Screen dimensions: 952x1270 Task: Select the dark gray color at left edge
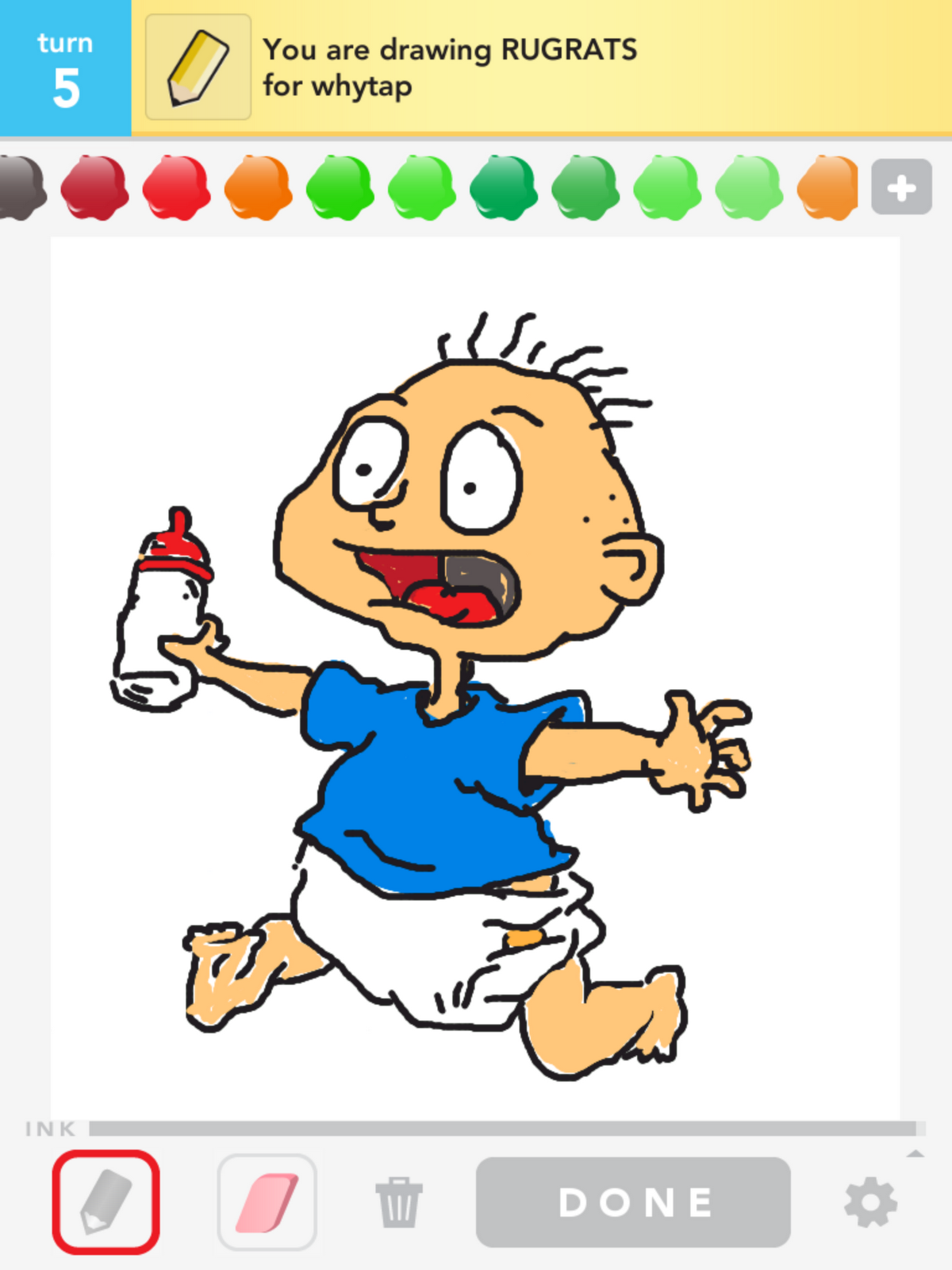20,187
